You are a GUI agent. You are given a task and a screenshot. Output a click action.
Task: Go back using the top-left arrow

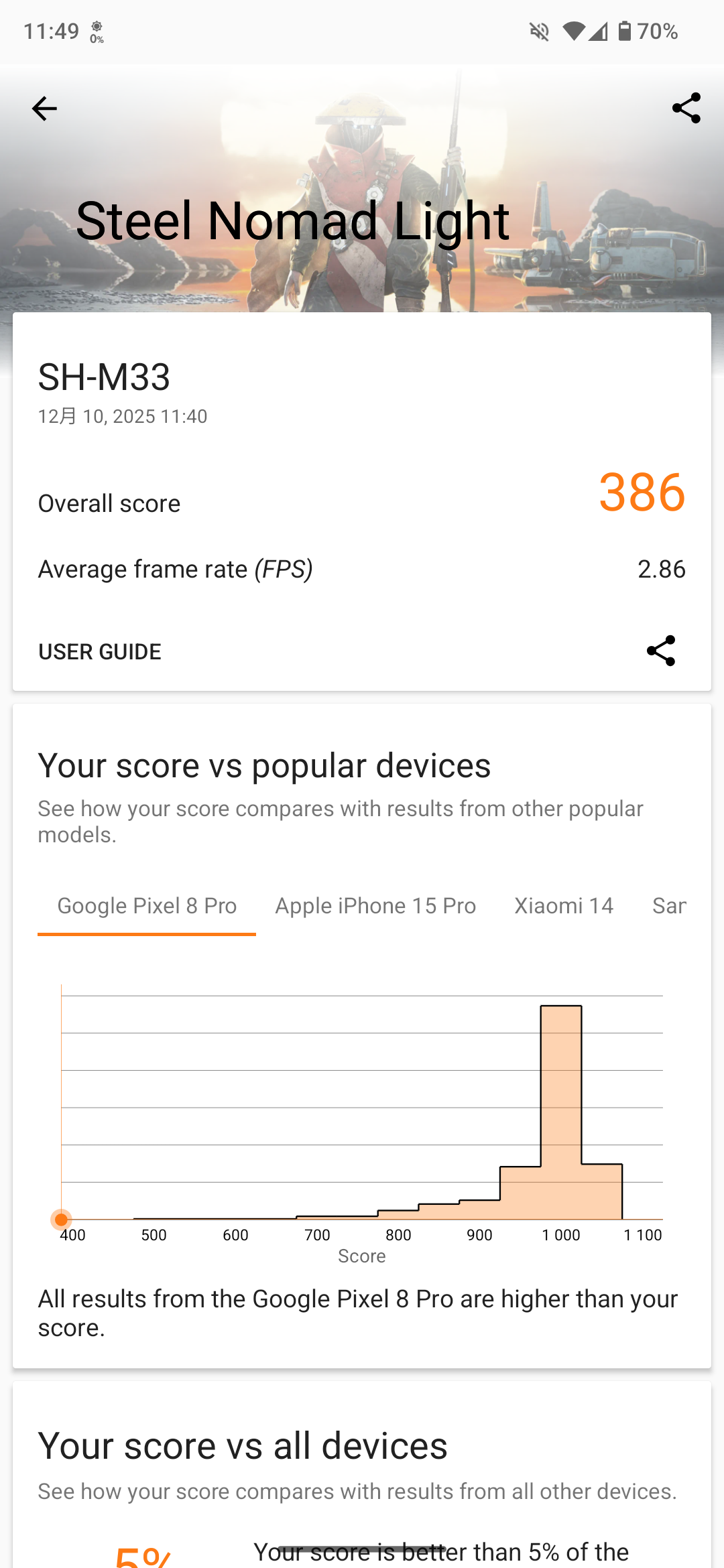(x=44, y=109)
